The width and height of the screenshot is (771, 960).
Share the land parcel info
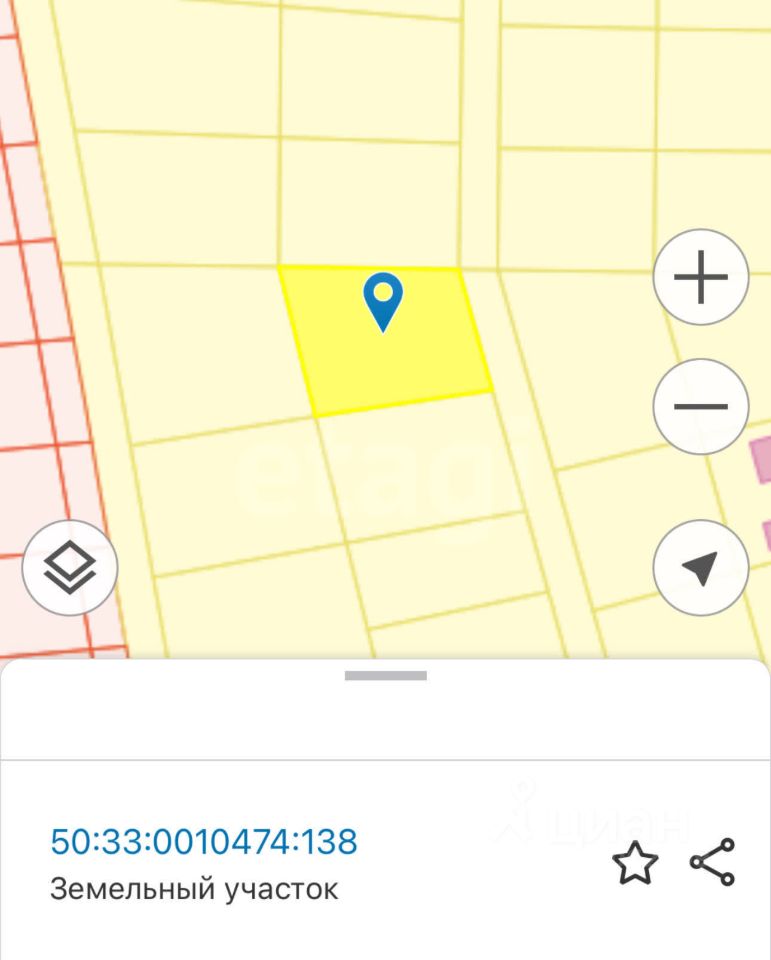(713, 862)
